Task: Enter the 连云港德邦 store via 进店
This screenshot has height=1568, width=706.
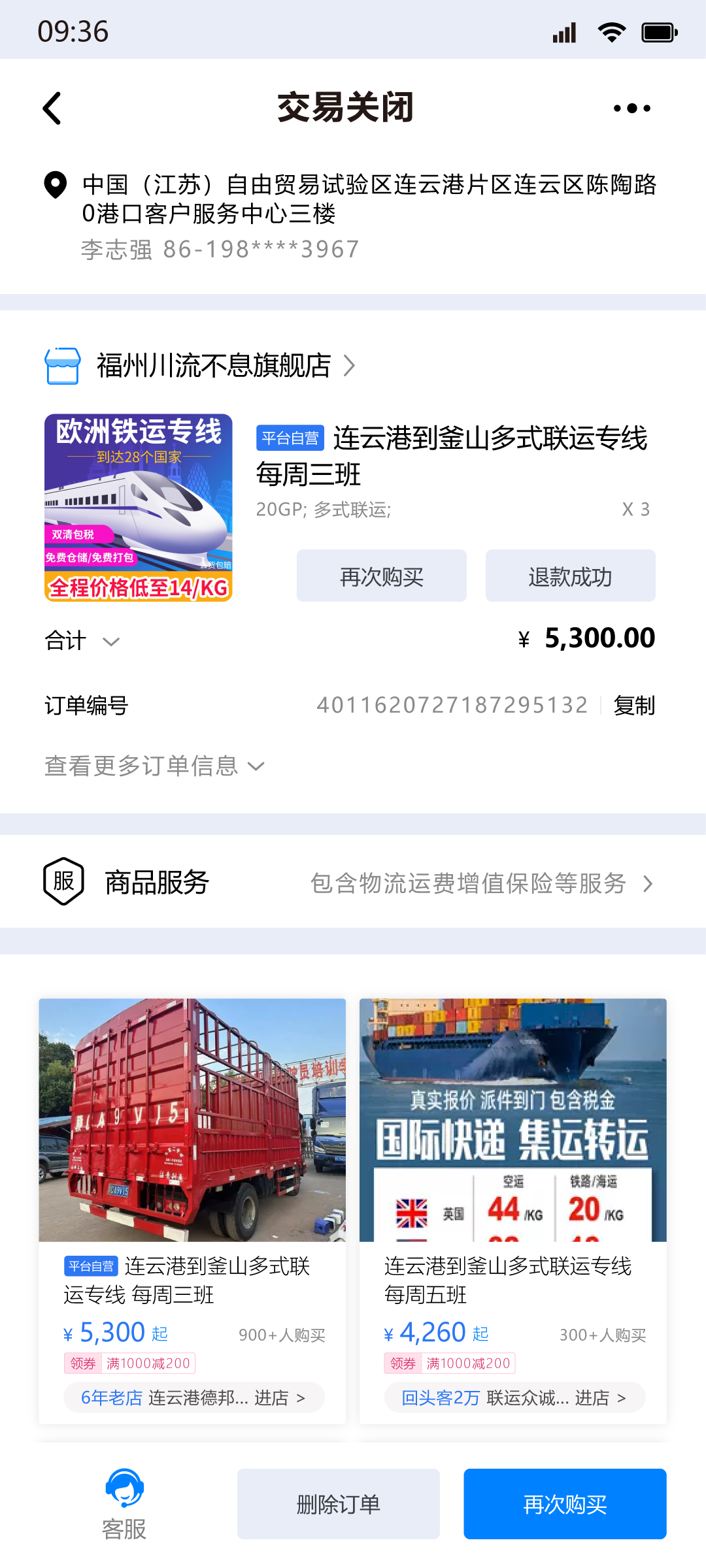Action: click(x=279, y=1397)
